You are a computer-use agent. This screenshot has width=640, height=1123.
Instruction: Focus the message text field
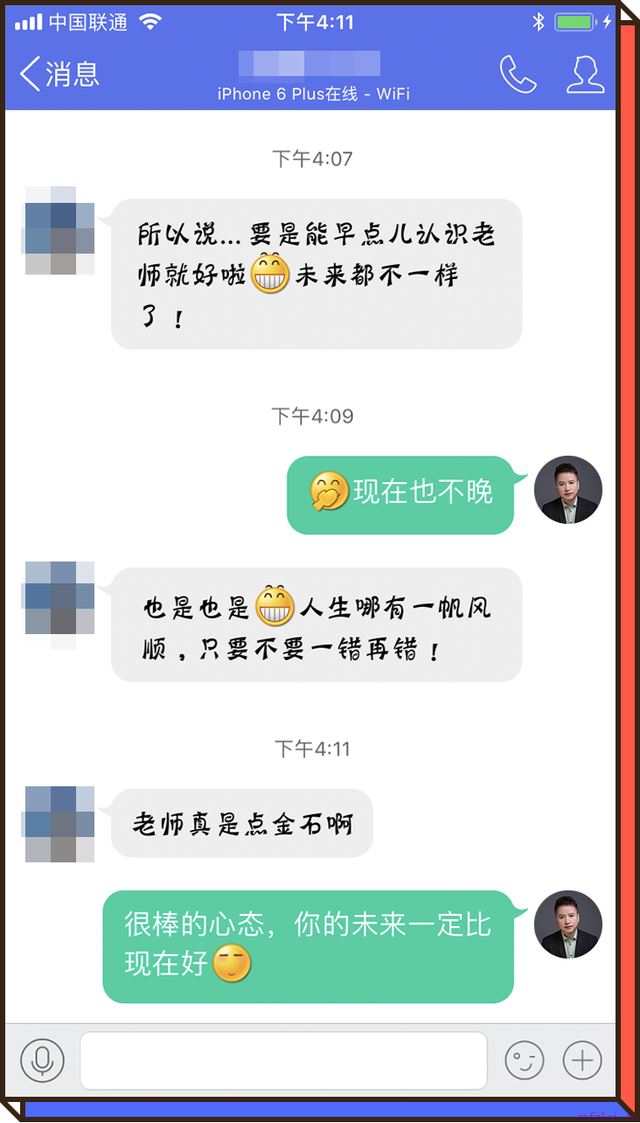[283, 1060]
